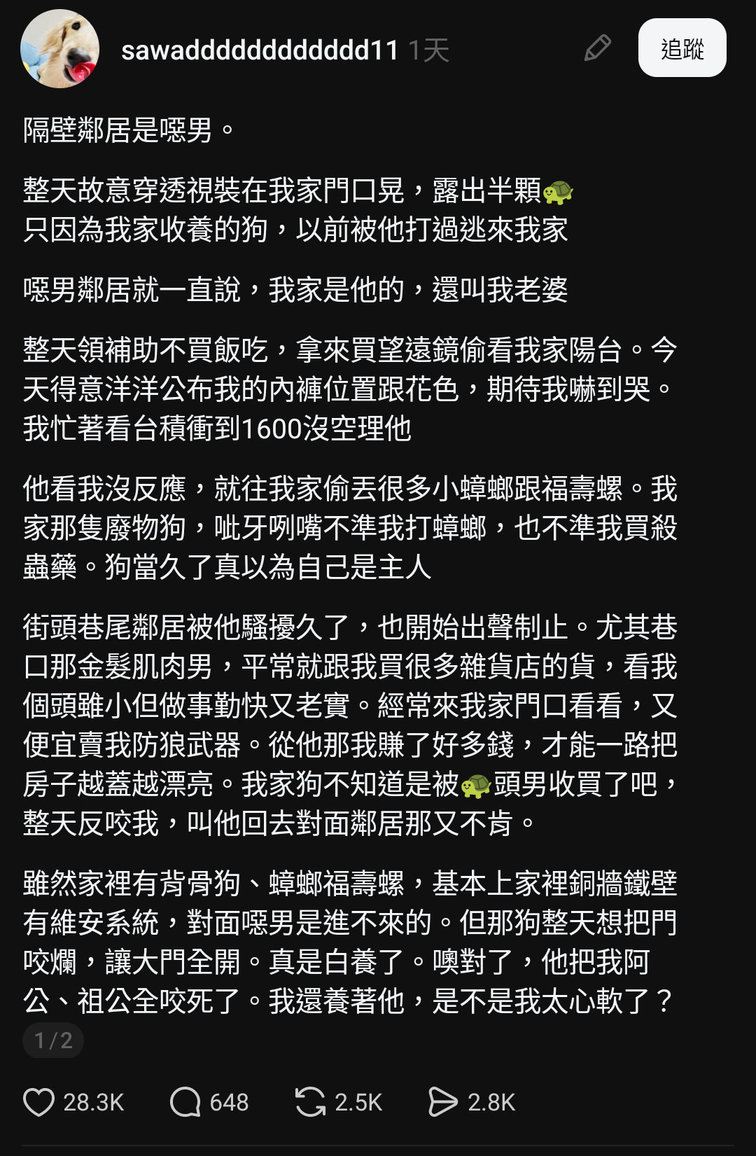Repost this thread

311,1102
